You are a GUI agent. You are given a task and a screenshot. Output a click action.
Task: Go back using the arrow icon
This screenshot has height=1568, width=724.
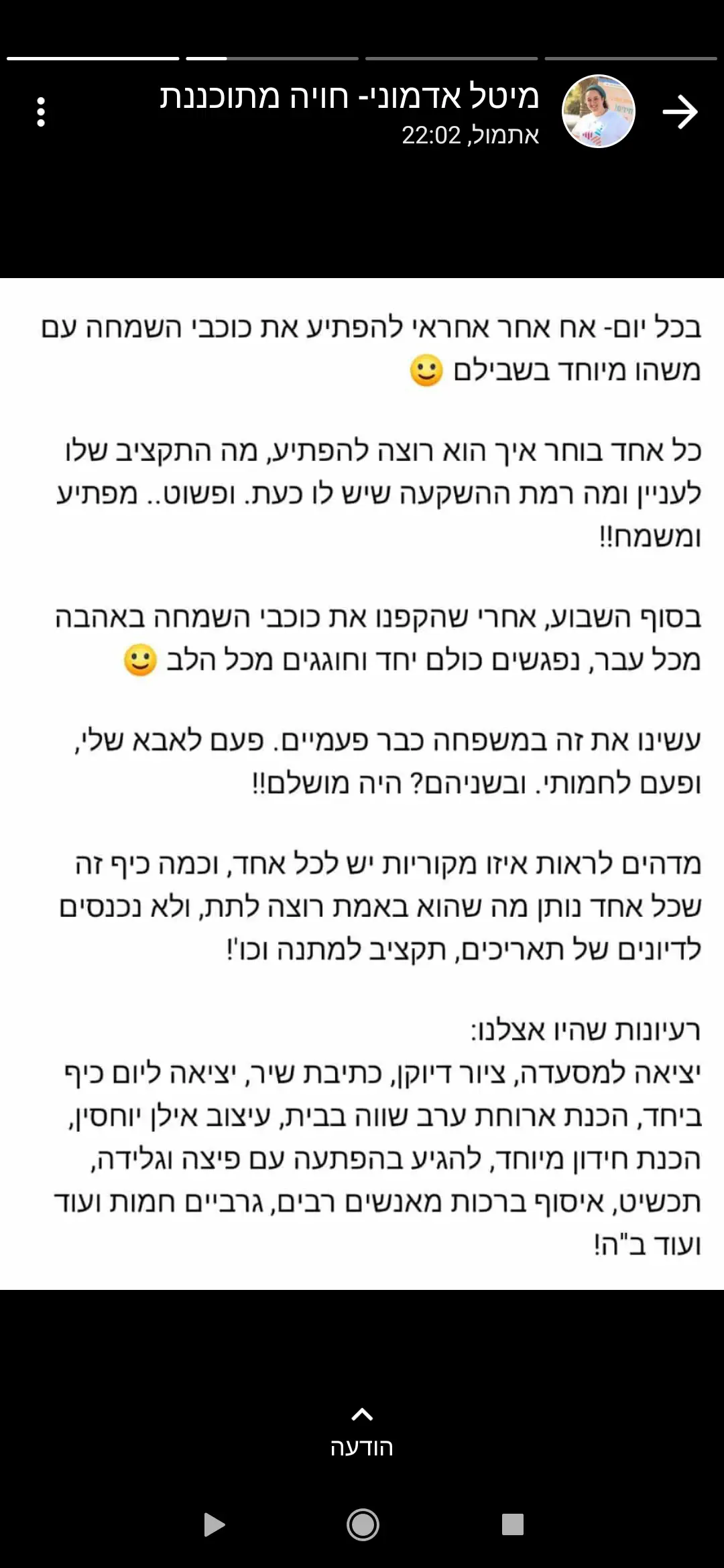[680, 112]
